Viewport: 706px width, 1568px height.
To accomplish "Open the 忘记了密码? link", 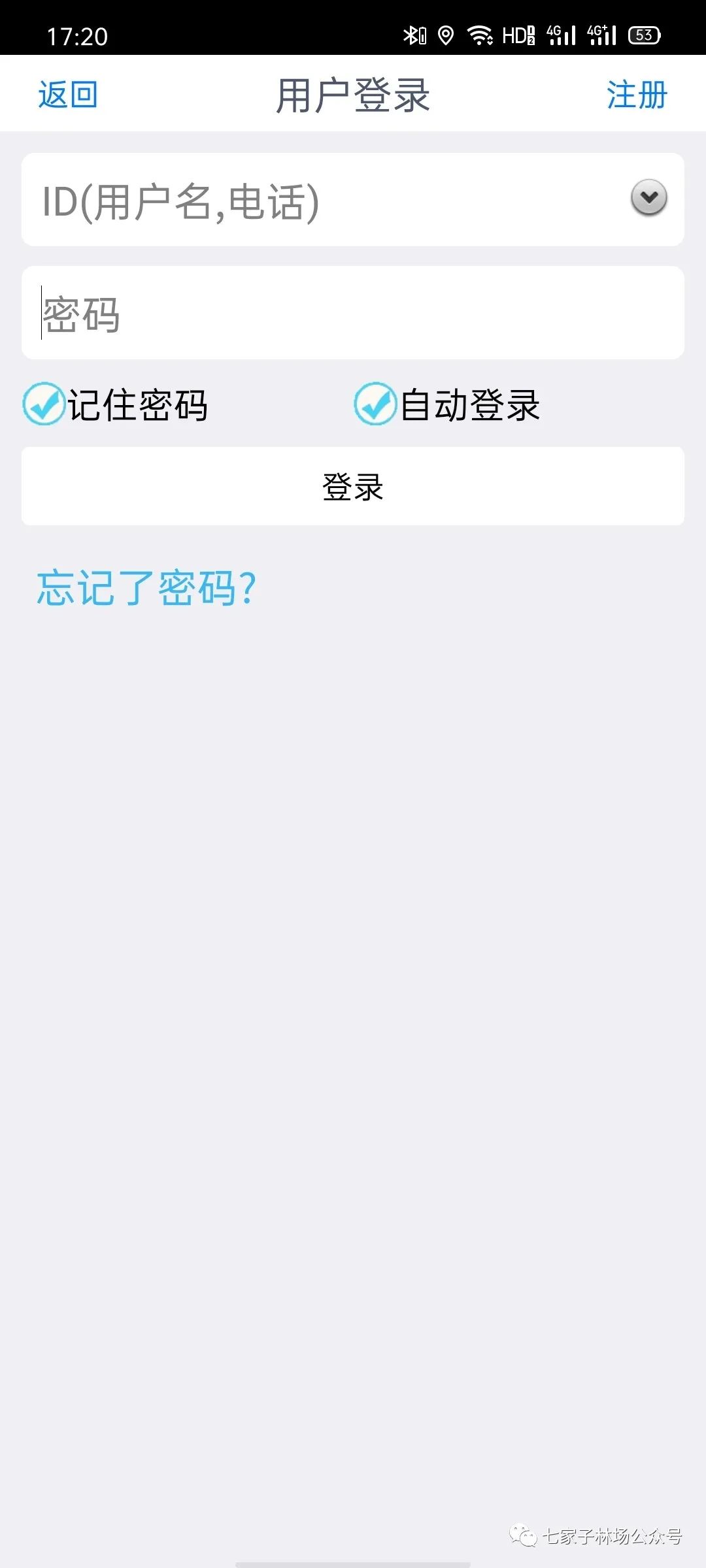I will point(146,588).
